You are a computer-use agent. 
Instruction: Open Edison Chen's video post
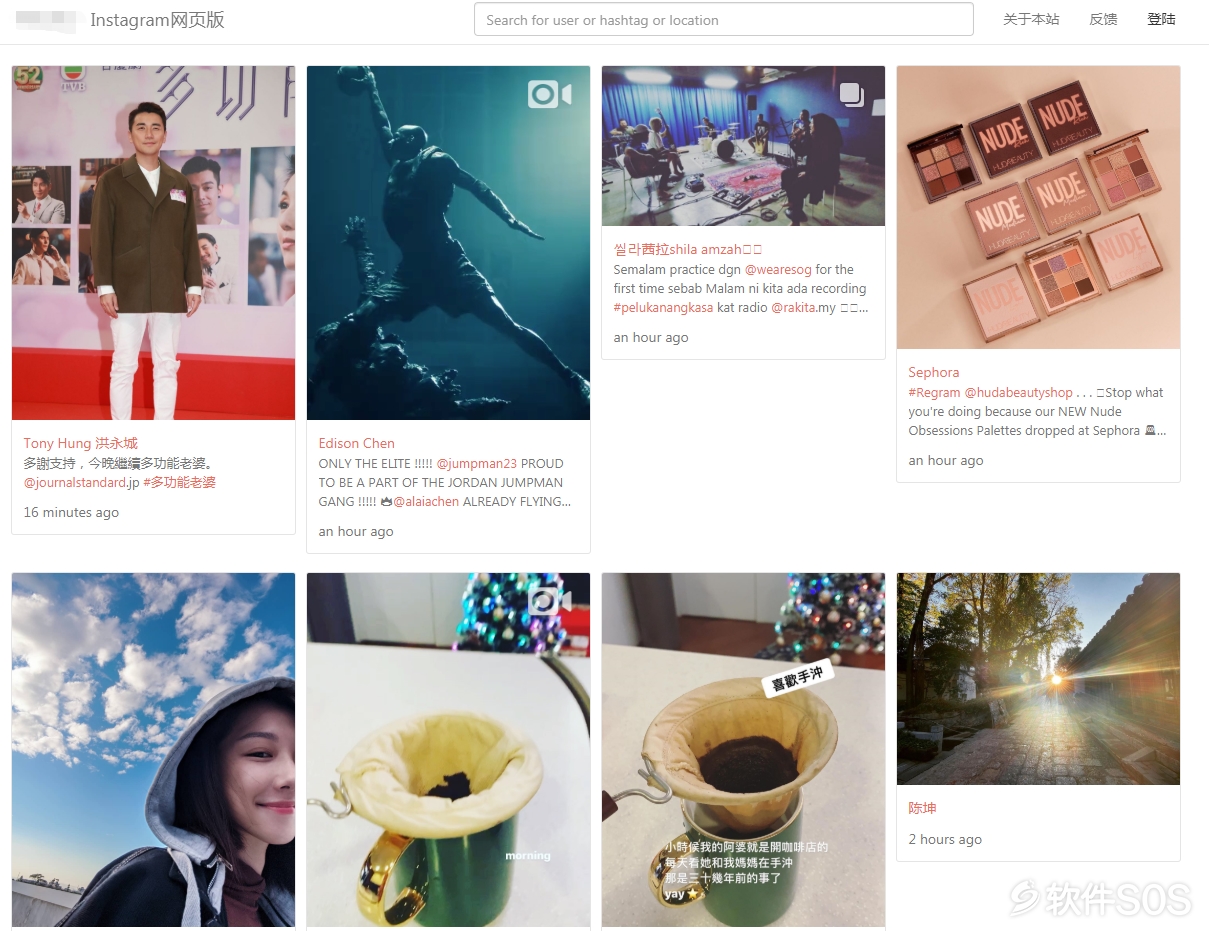(x=448, y=243)
